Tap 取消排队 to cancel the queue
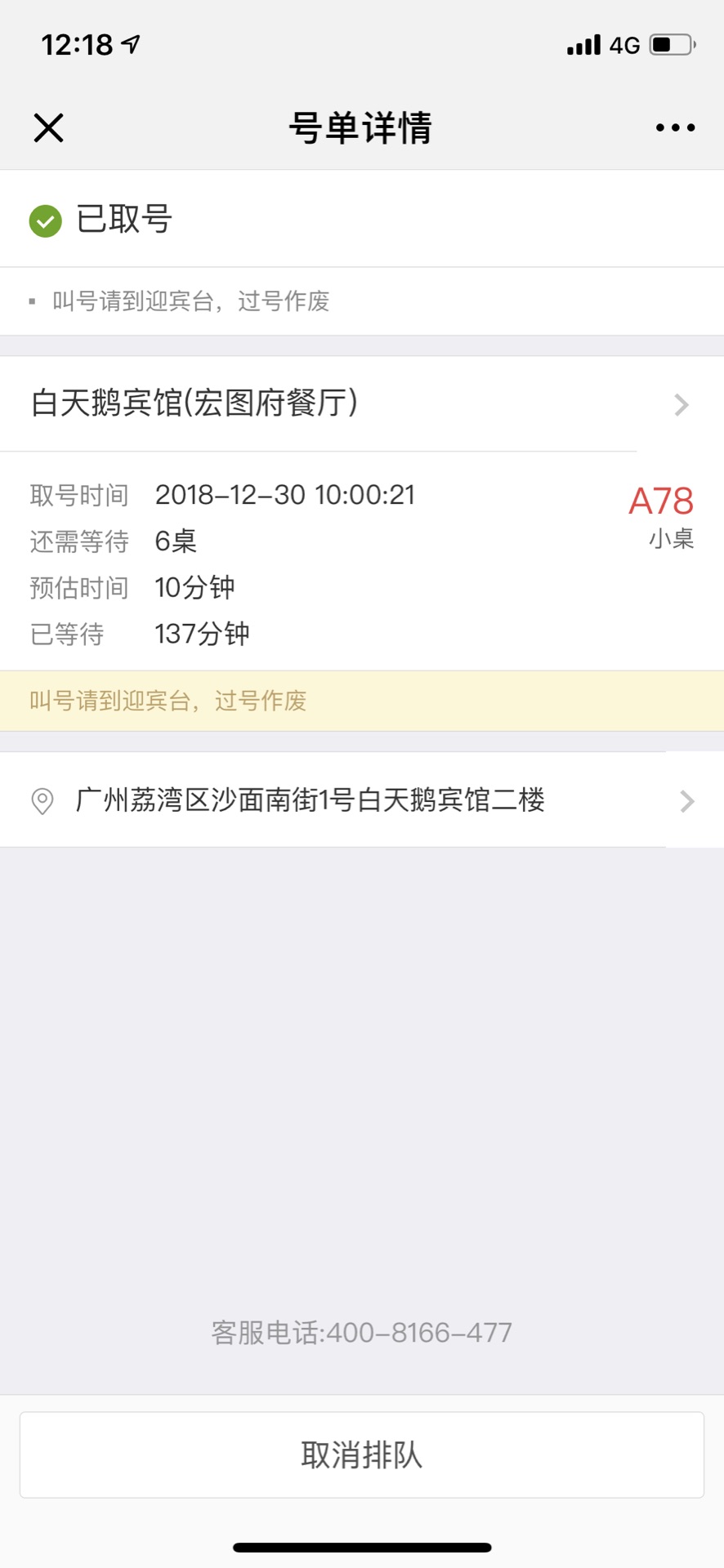The width and height of the screenshot is (724, 1568). 362,1454
